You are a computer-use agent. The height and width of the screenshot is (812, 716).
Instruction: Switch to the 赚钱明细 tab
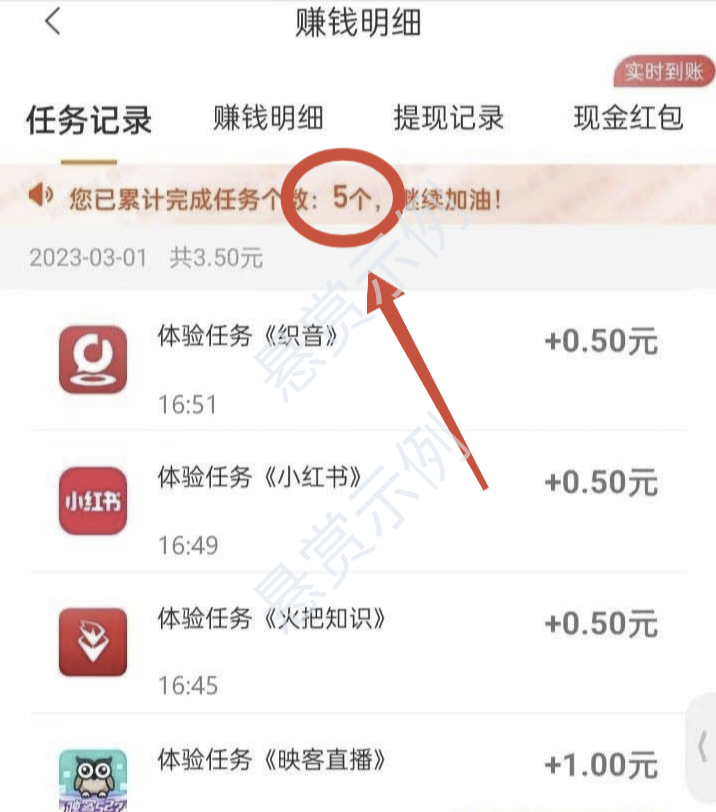(x=268, y=117)
